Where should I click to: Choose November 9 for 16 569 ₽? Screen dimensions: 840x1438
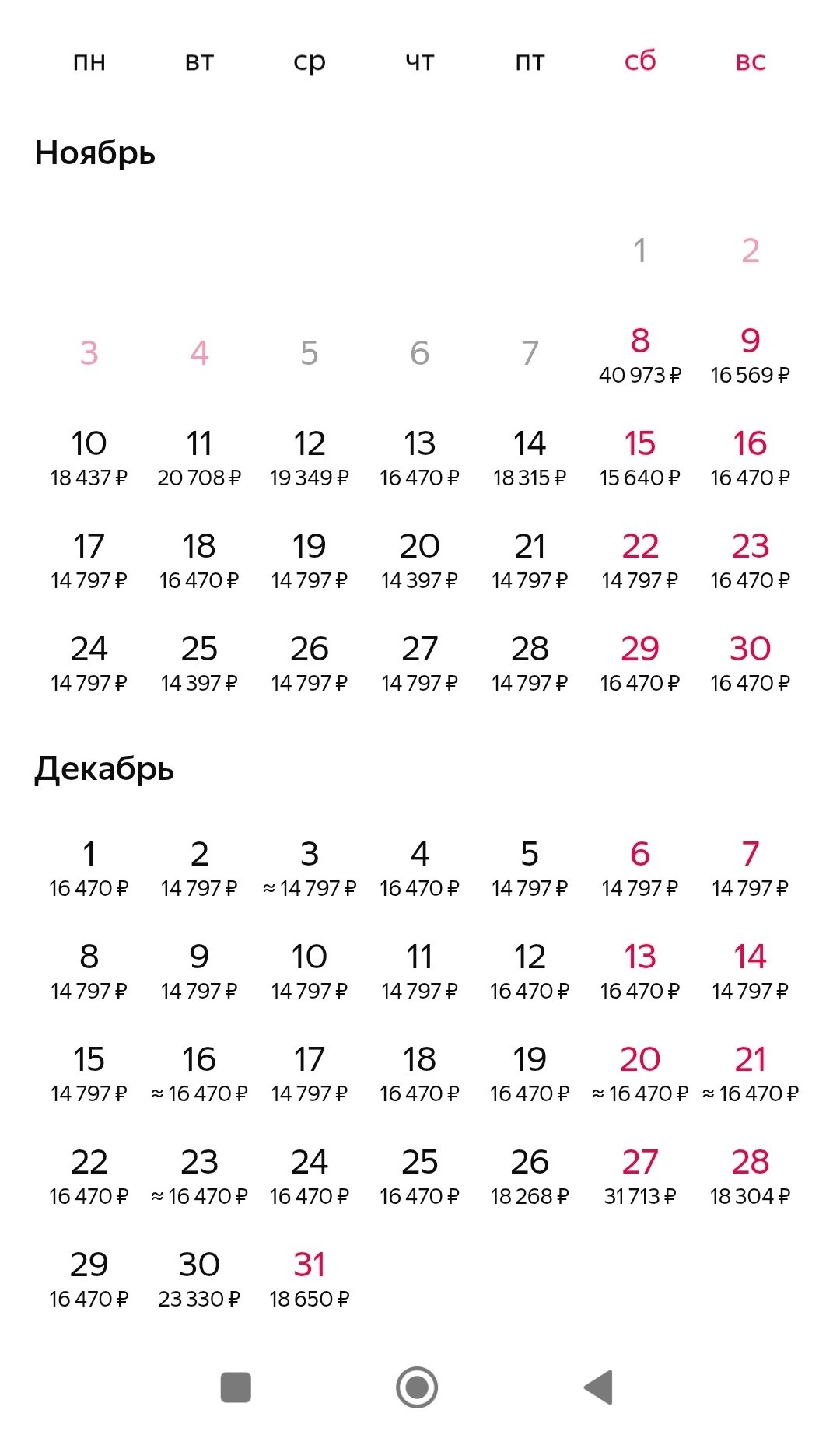point(750,355)
